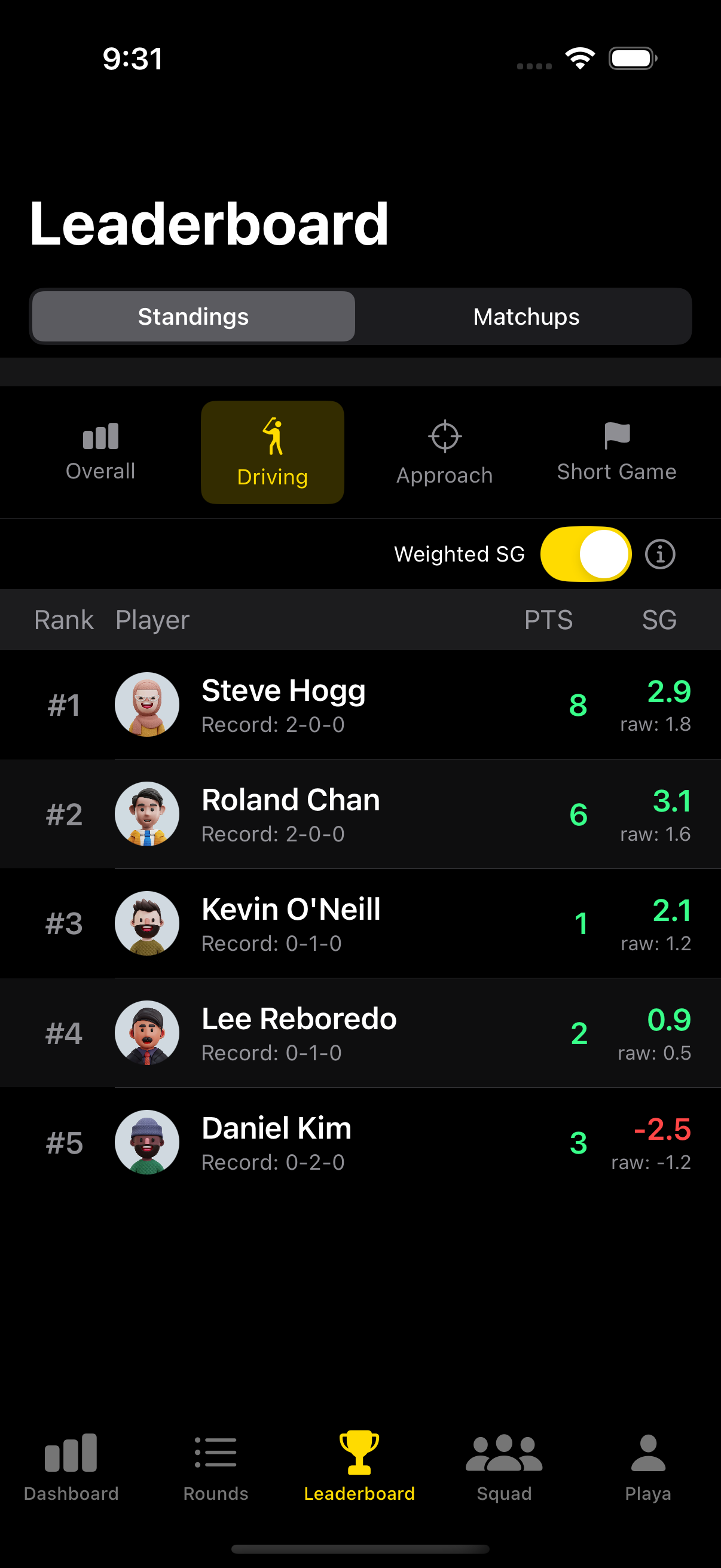This screenshot has height=1568, width=721.
Task: Select the Standings segment
Action: (x=194, y=316)
